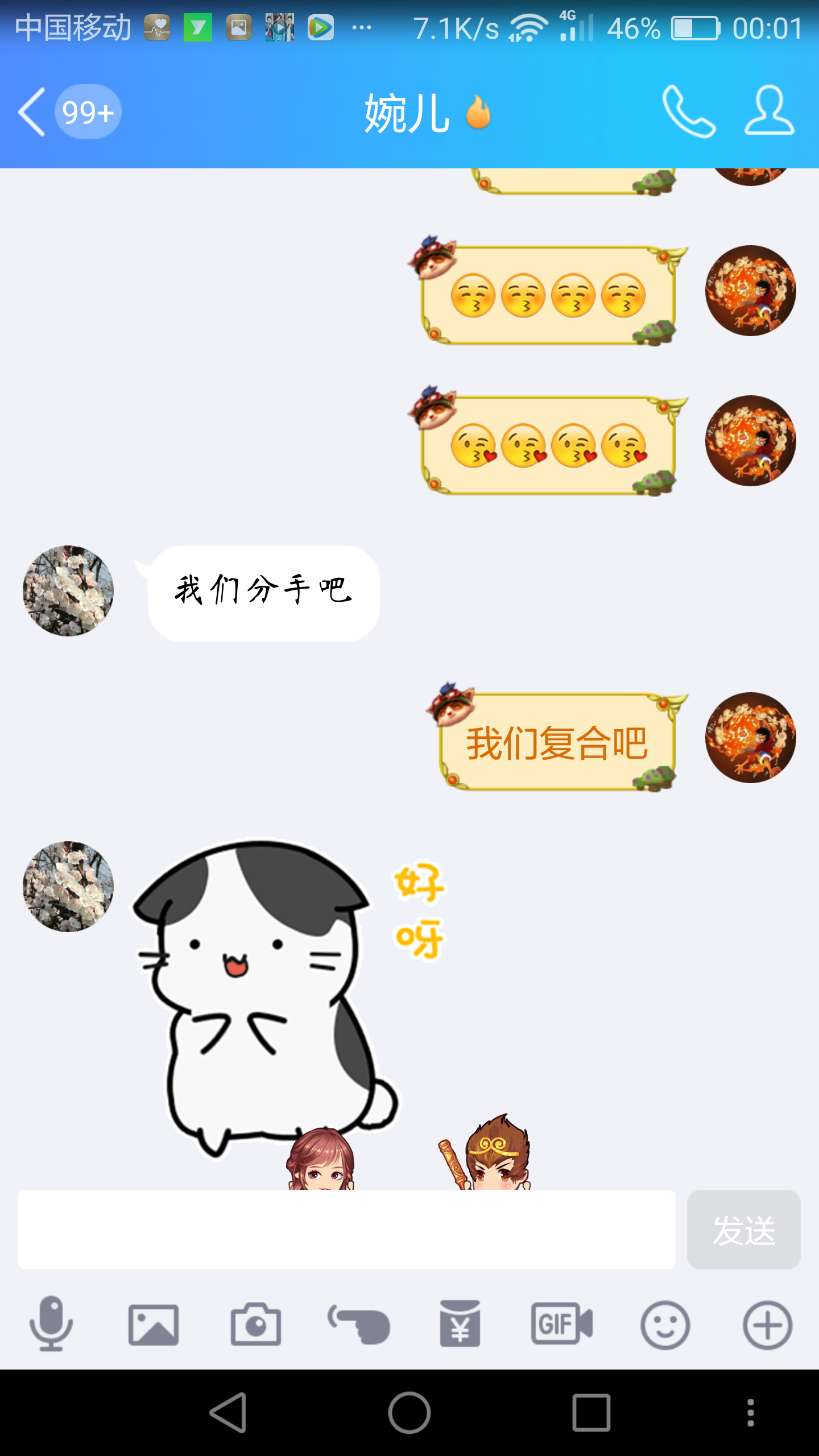Tap the system home button
819x1456 pixels.
(409, 1413)
